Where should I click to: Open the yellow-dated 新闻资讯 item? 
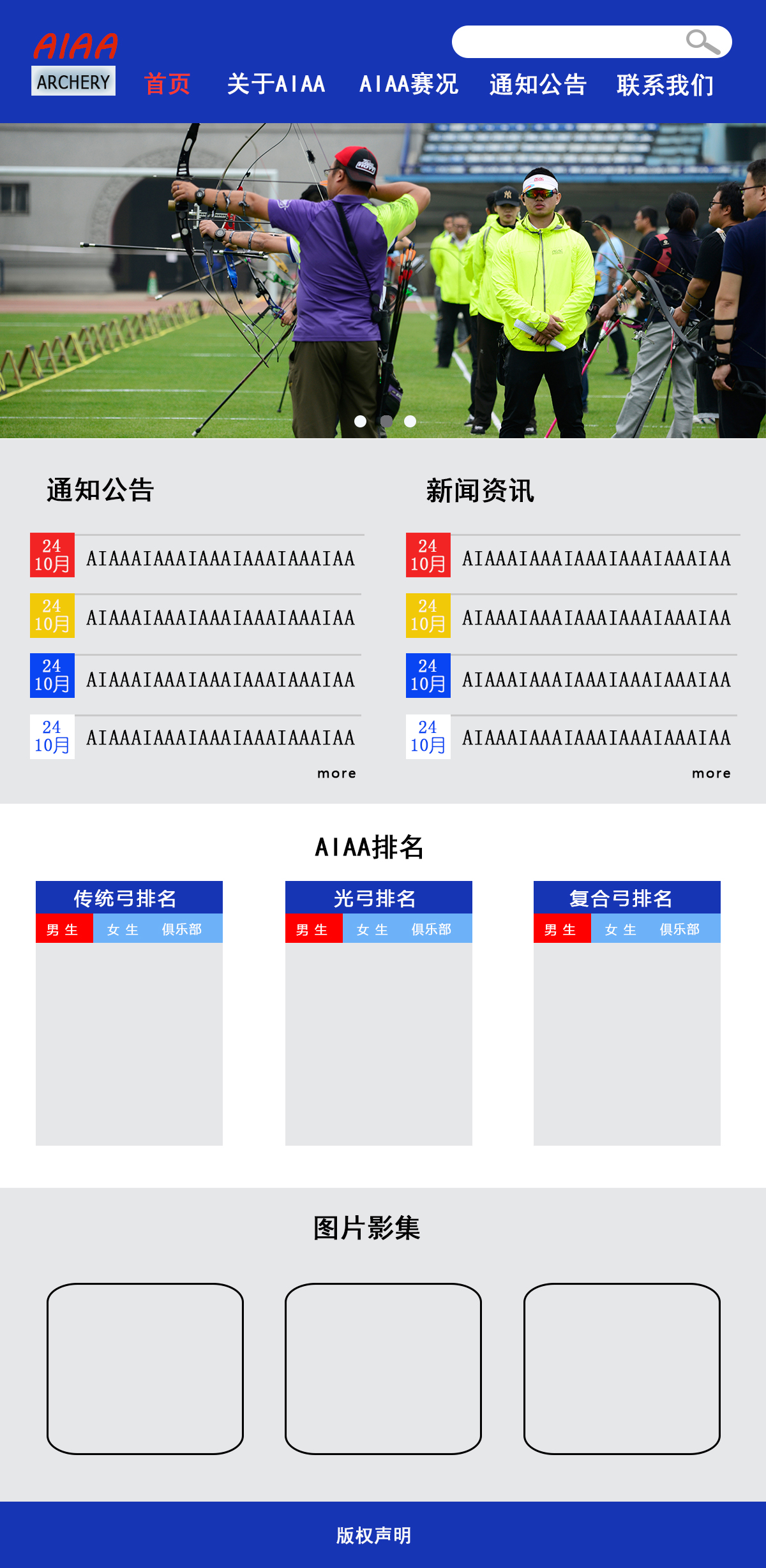point(596,618)
